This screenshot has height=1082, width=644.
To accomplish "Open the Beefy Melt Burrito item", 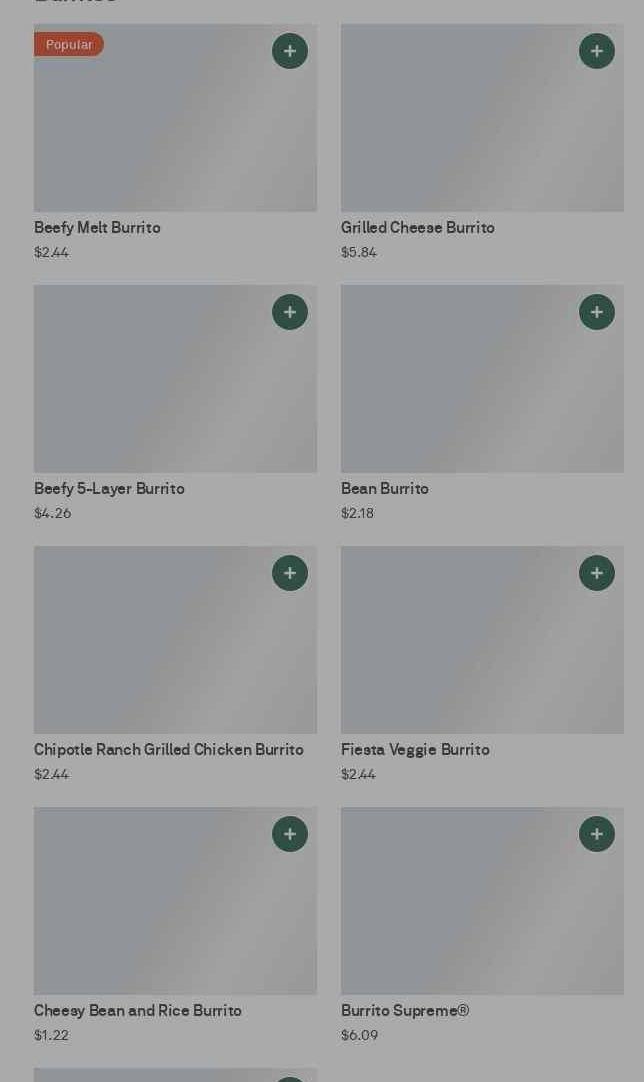I will (x=150, y=130).
